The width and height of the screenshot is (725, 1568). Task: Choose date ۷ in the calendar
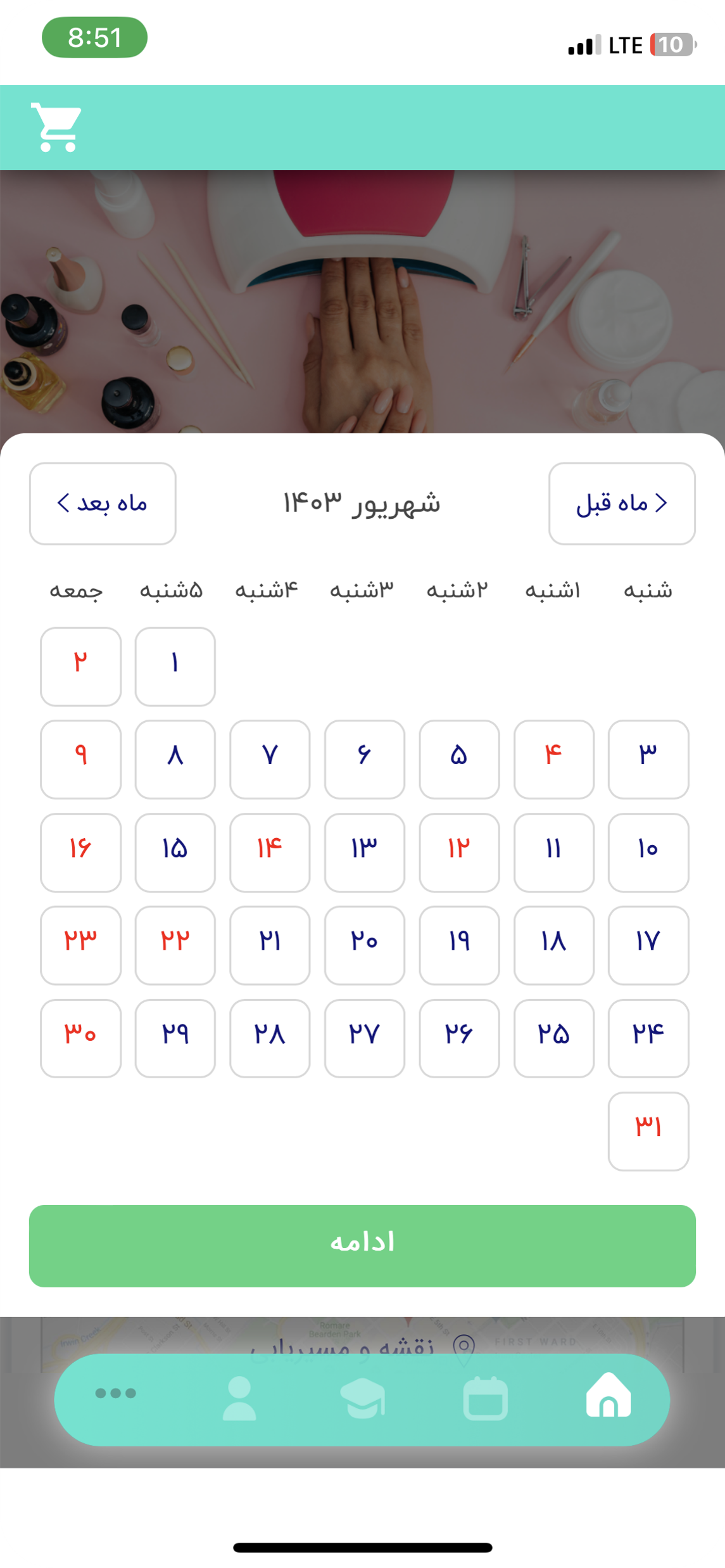[270, 759]
